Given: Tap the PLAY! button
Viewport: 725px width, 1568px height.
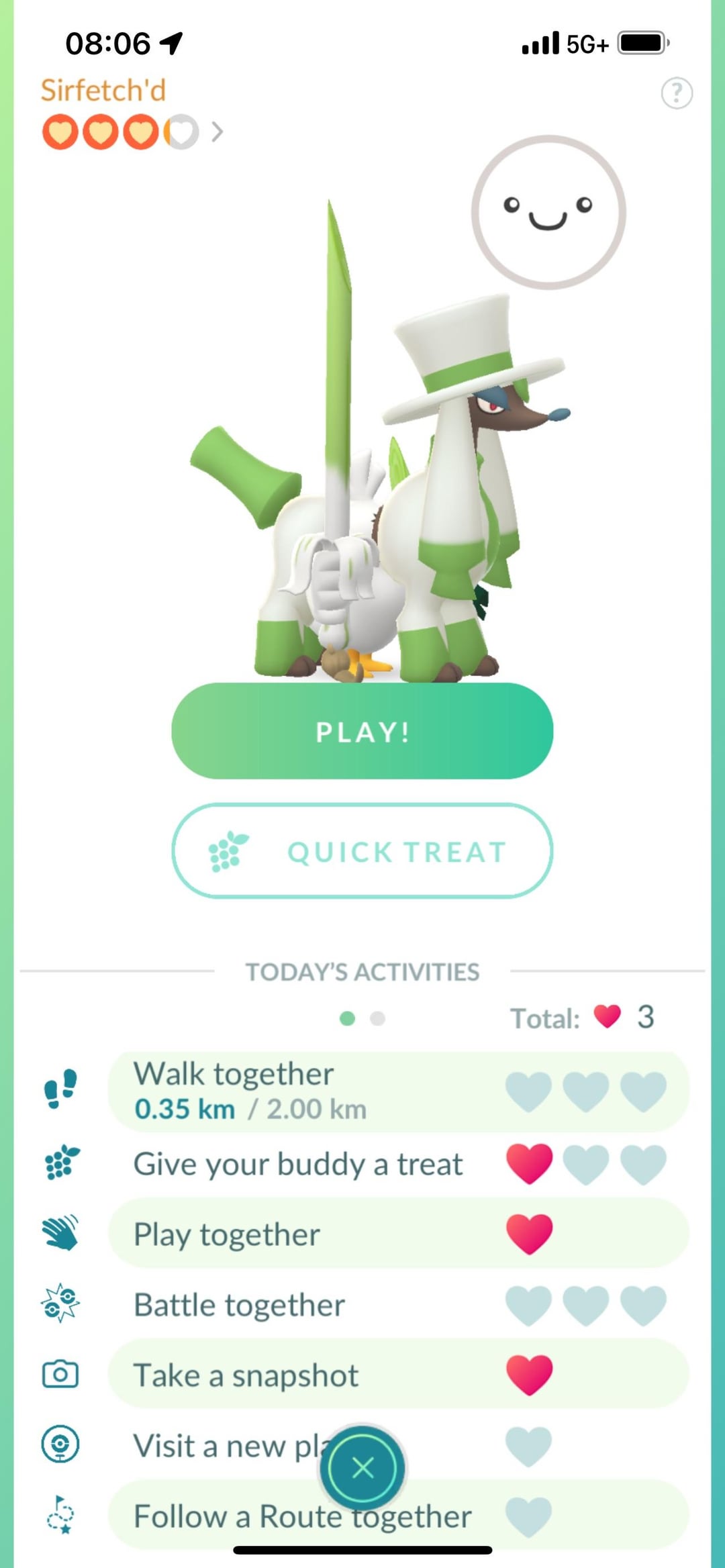Looking at the screenshot, I should (x=362, y=731).
